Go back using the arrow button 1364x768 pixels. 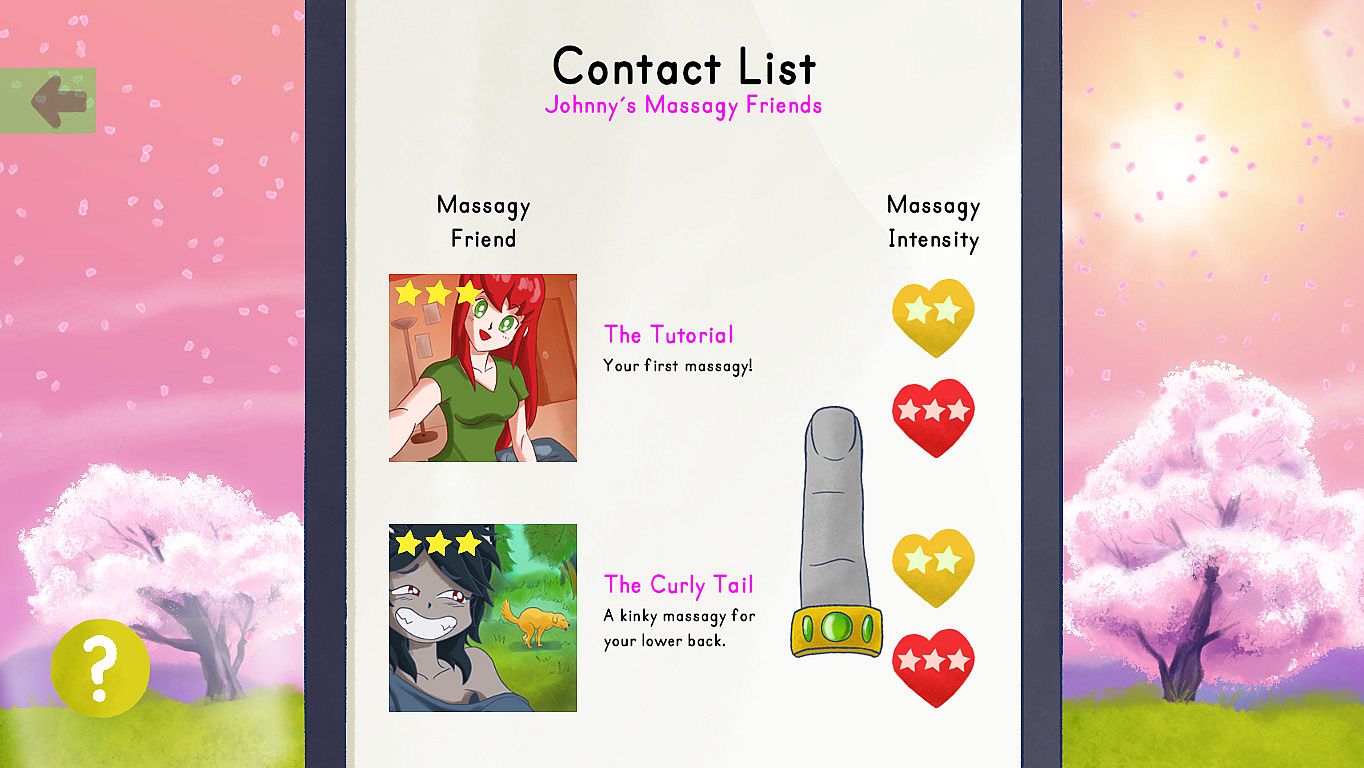pyautogui.click(x=50, y=100)
